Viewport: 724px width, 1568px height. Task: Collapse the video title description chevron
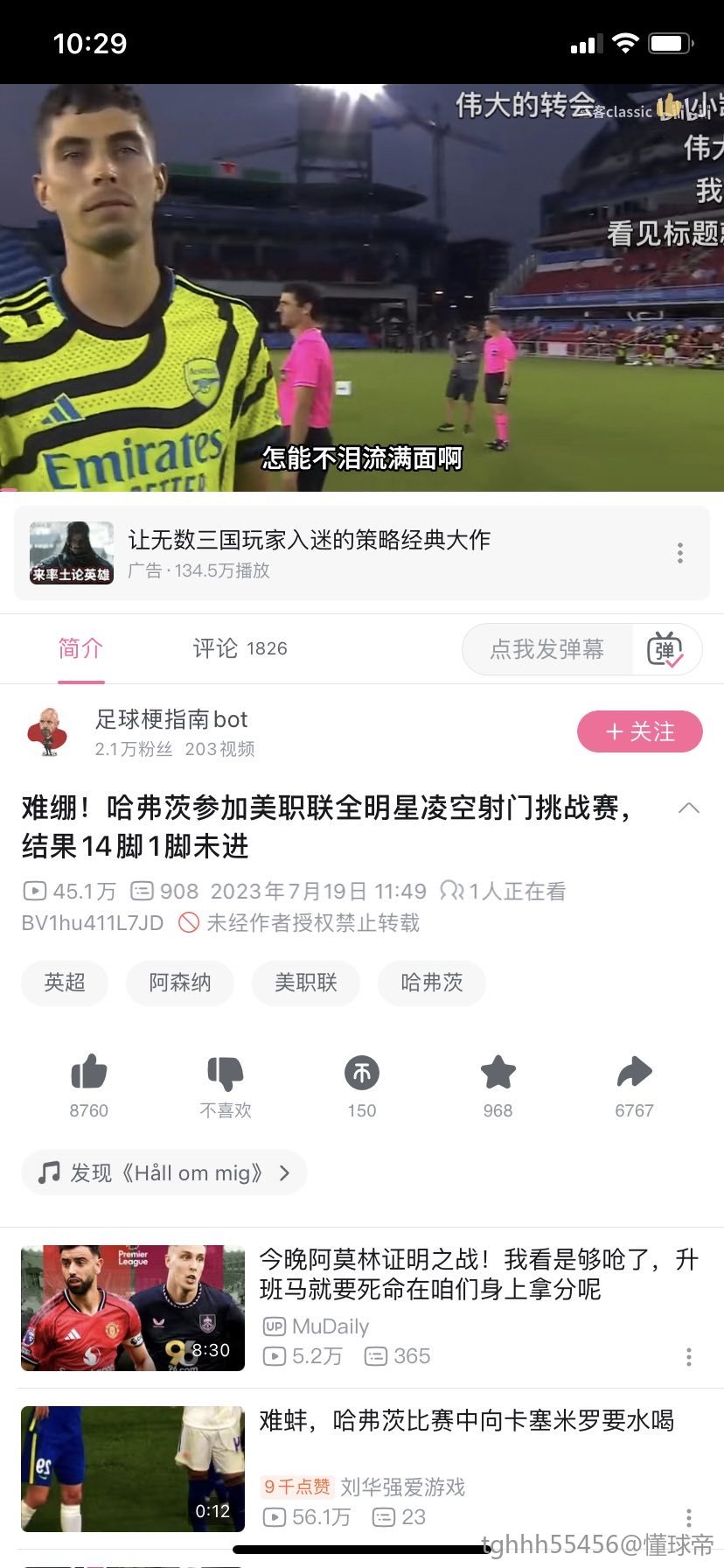coord(689,808)
